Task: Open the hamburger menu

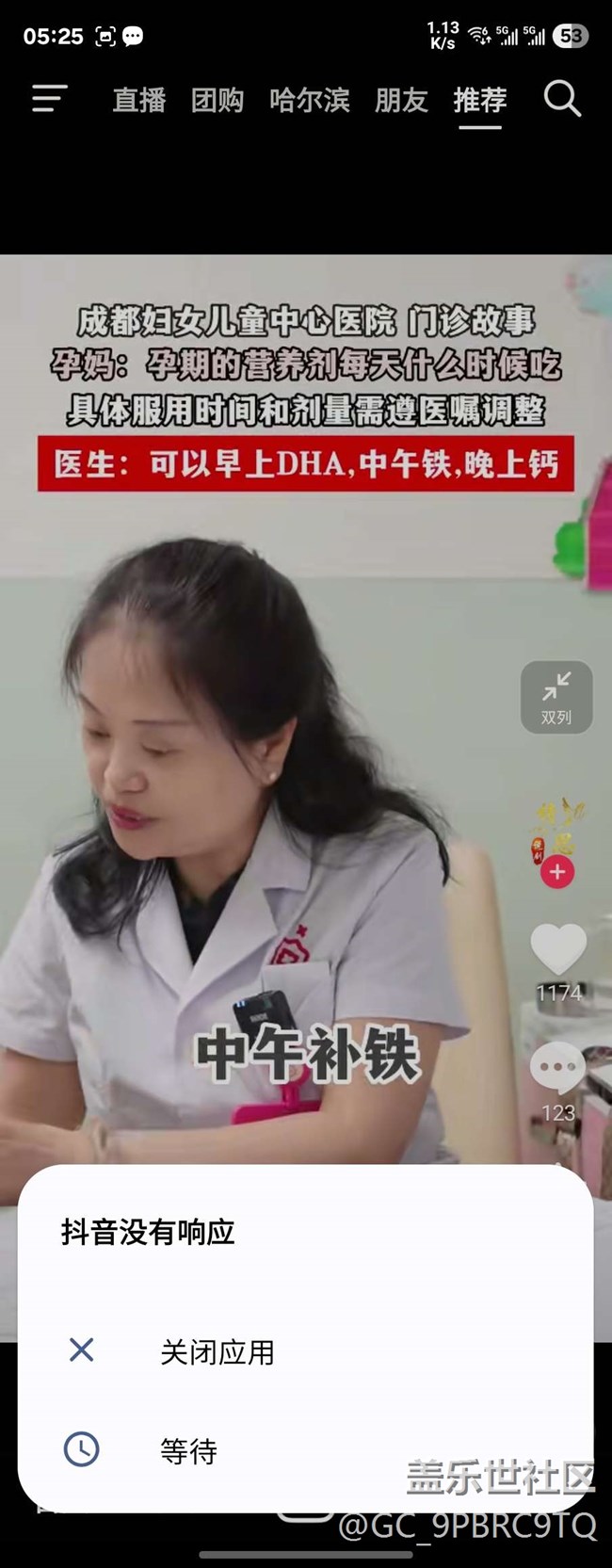Action: (x=49, y=99)
